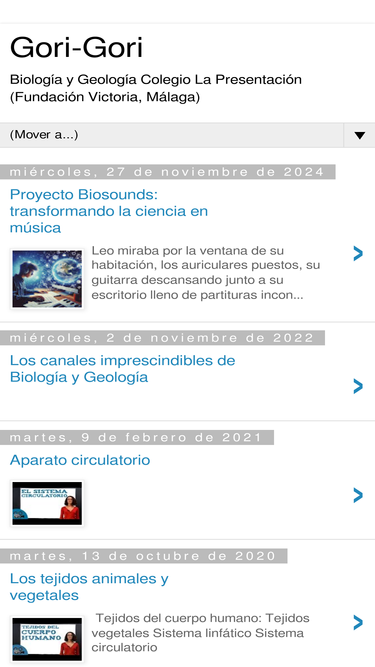This screenshot has height=667, width=375.
Task: Expand the "Mover a..." dropdown
Action: (188, 135)
